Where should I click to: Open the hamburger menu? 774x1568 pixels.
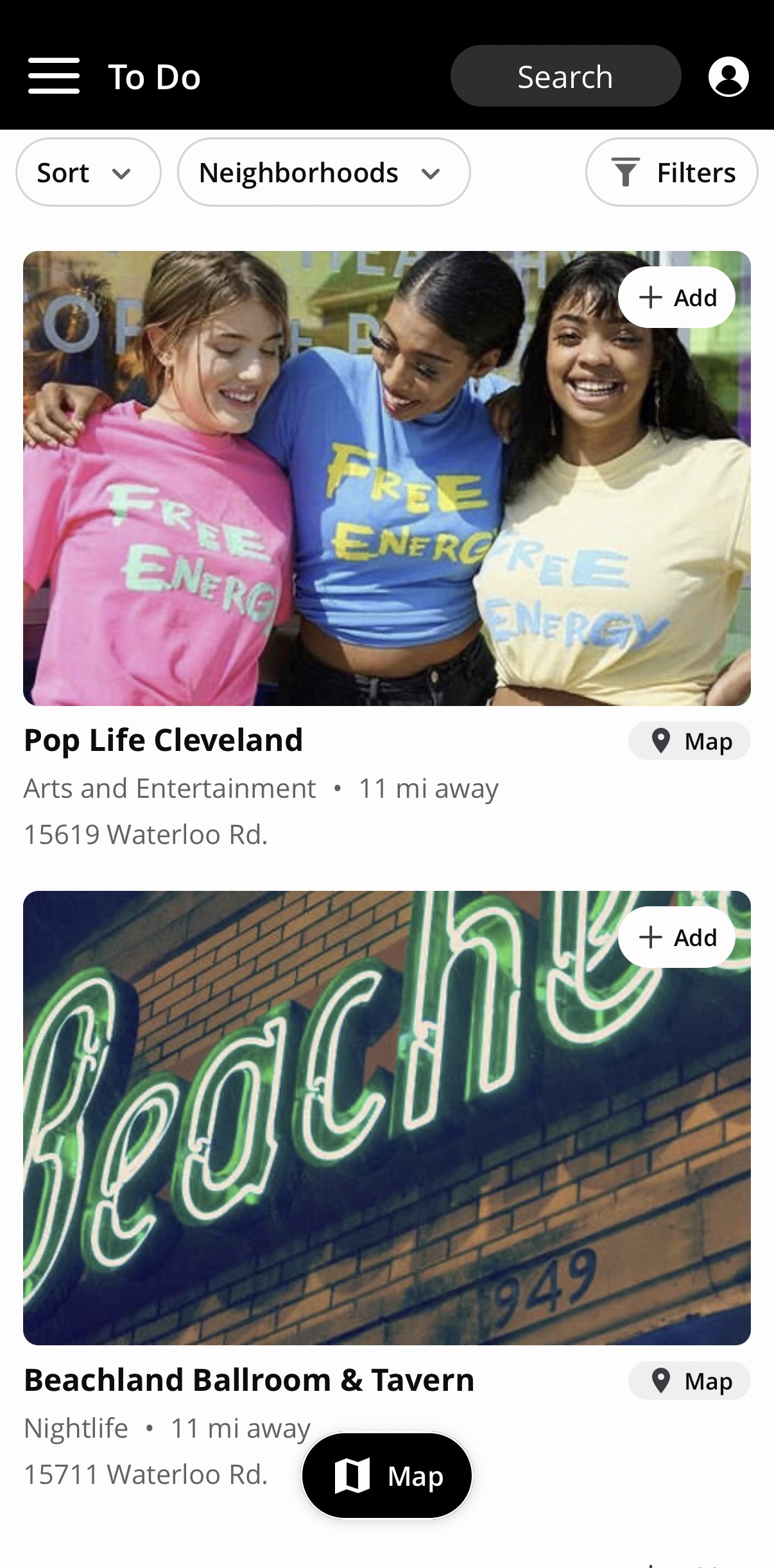(54, 76)
